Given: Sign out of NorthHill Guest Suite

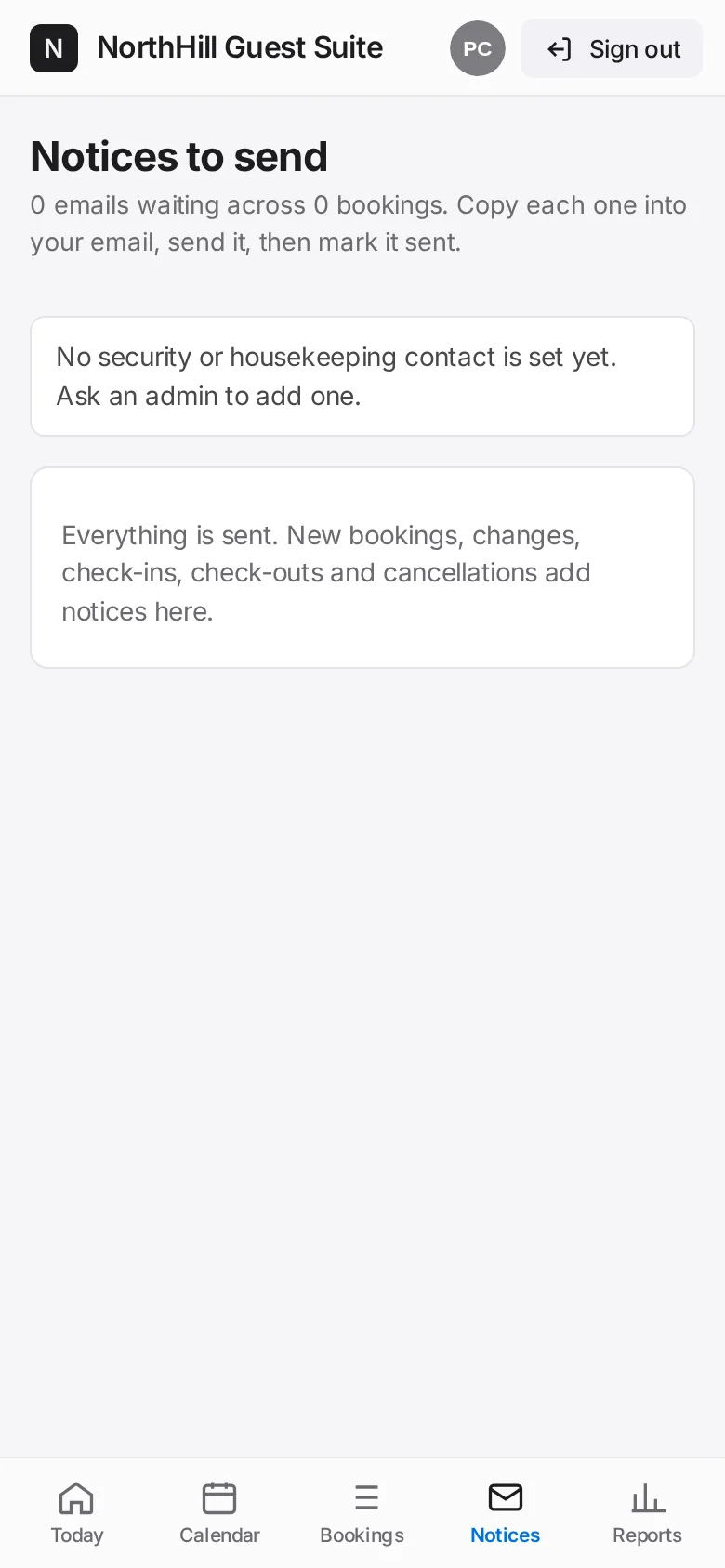Looking at the screenshot, I should [612, 48].
